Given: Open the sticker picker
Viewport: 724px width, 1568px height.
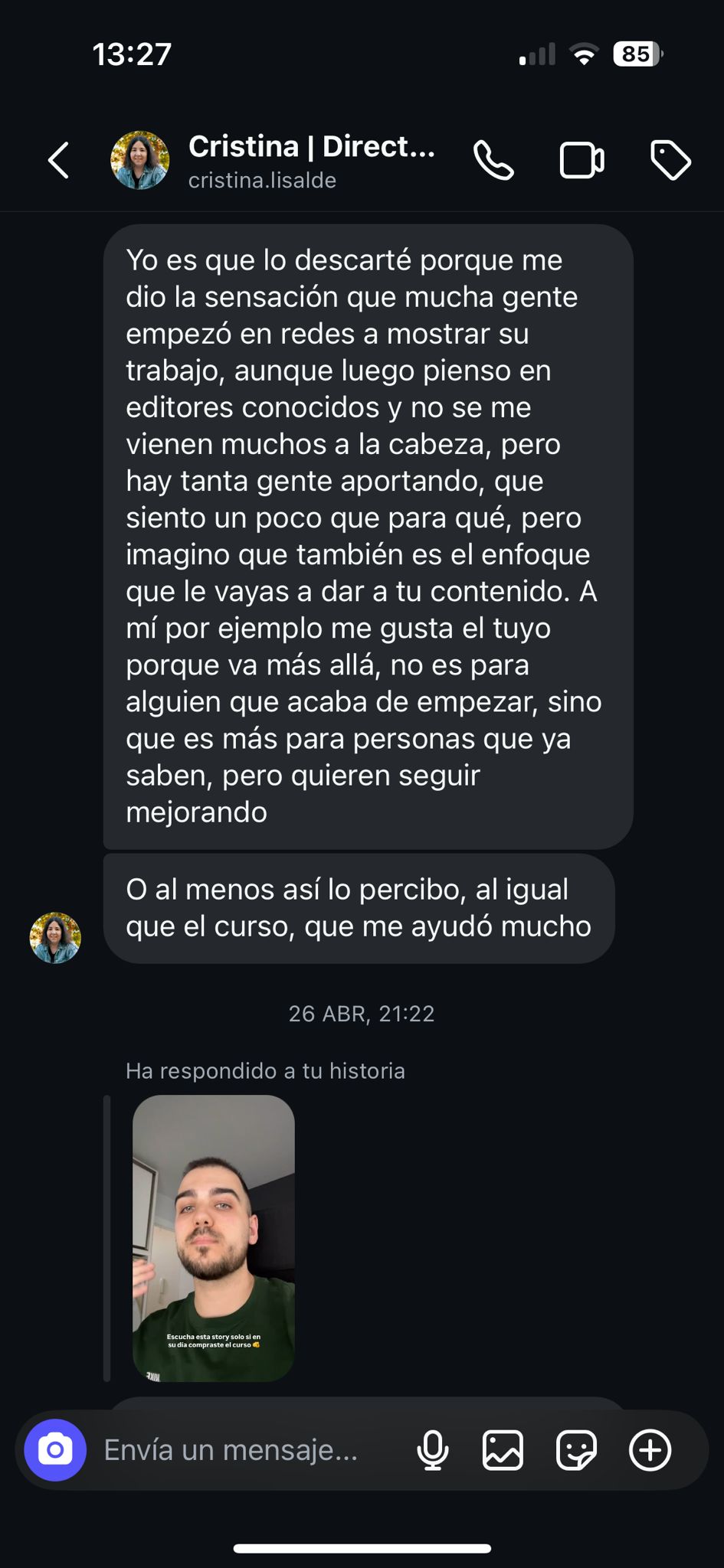Looking at the screenshot, I should [x=576, y=1450].
